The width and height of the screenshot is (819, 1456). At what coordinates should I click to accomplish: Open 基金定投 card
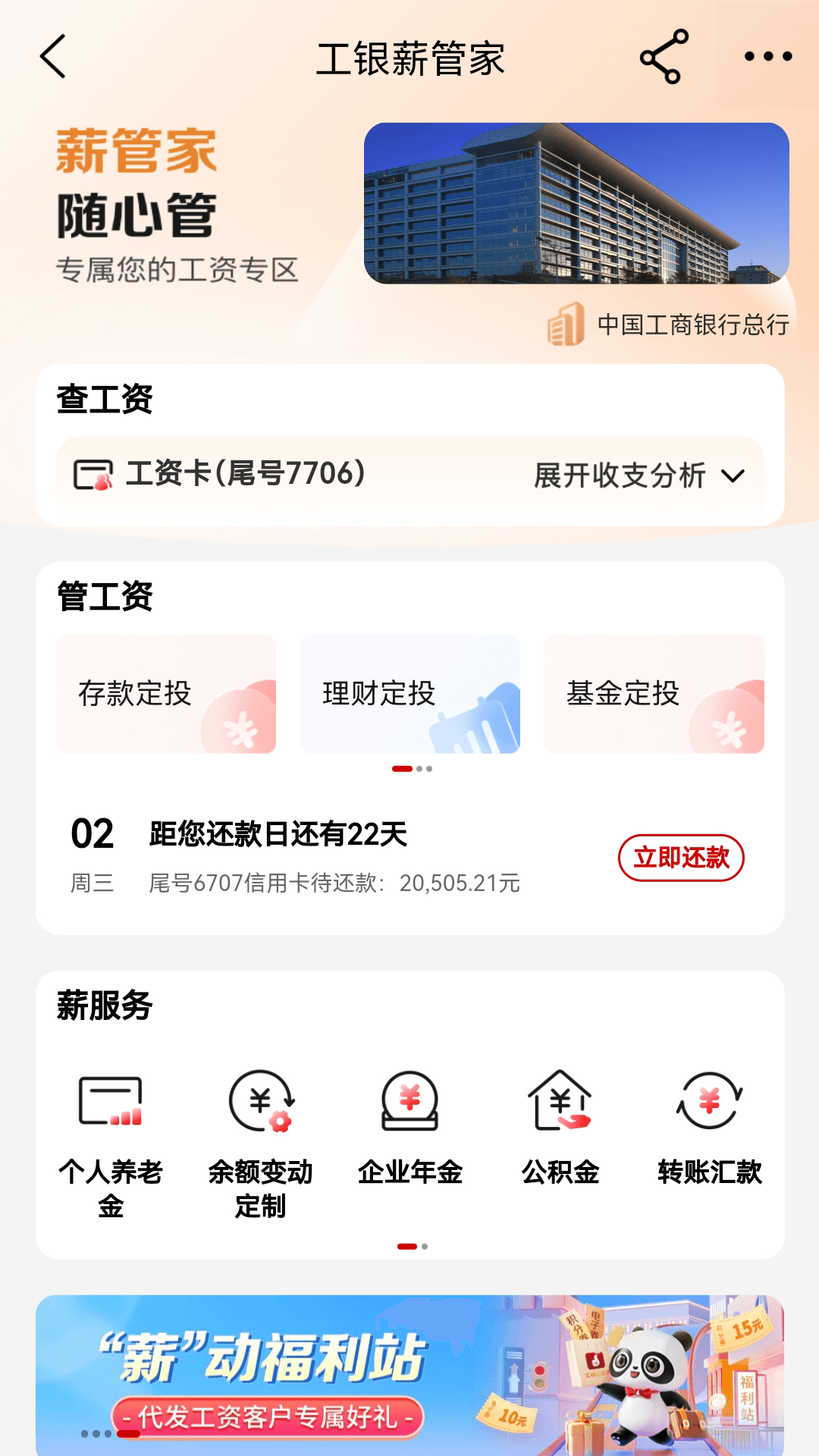[x=654, y=694]
